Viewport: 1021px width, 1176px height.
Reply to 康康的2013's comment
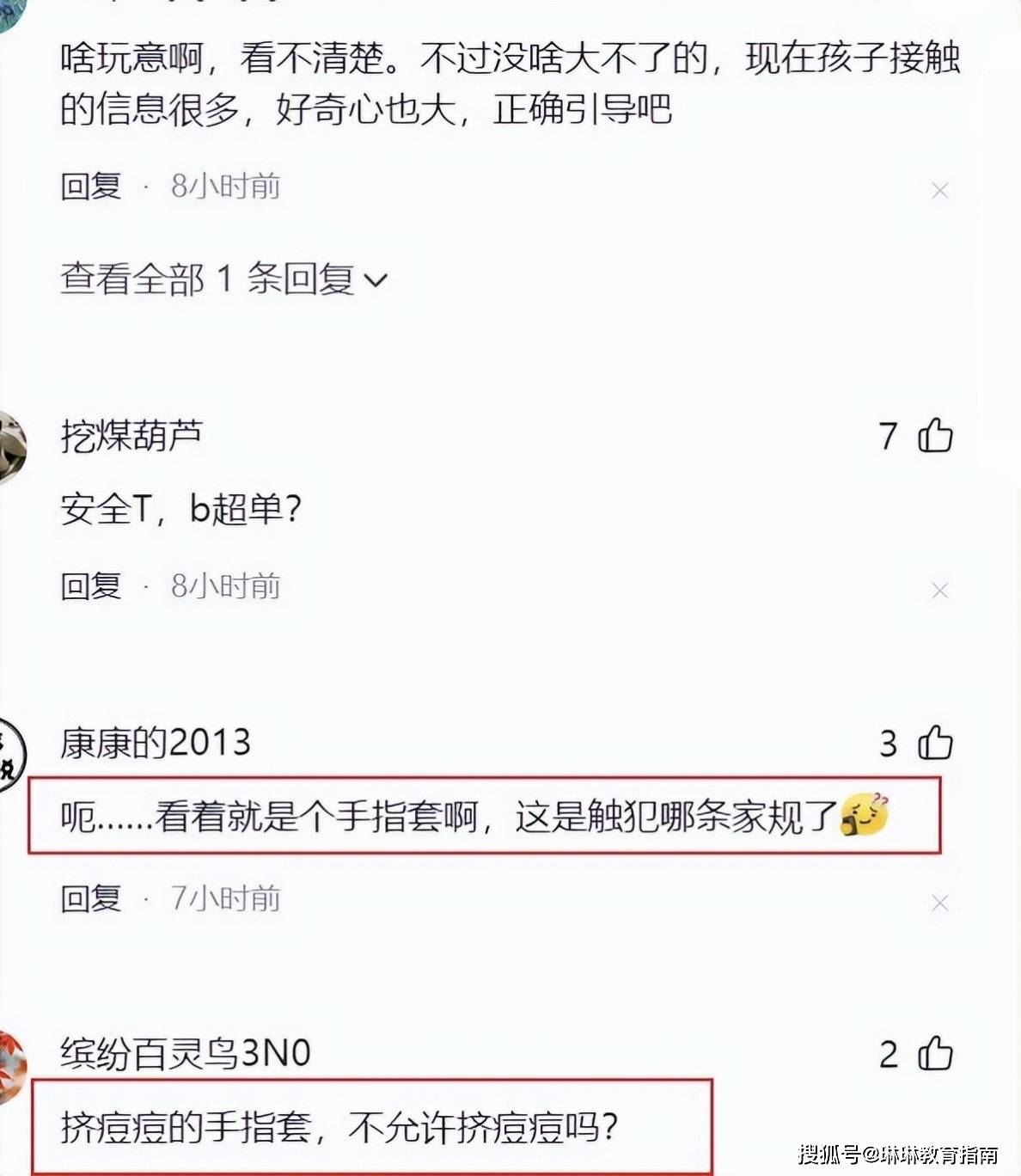(91, 899)
